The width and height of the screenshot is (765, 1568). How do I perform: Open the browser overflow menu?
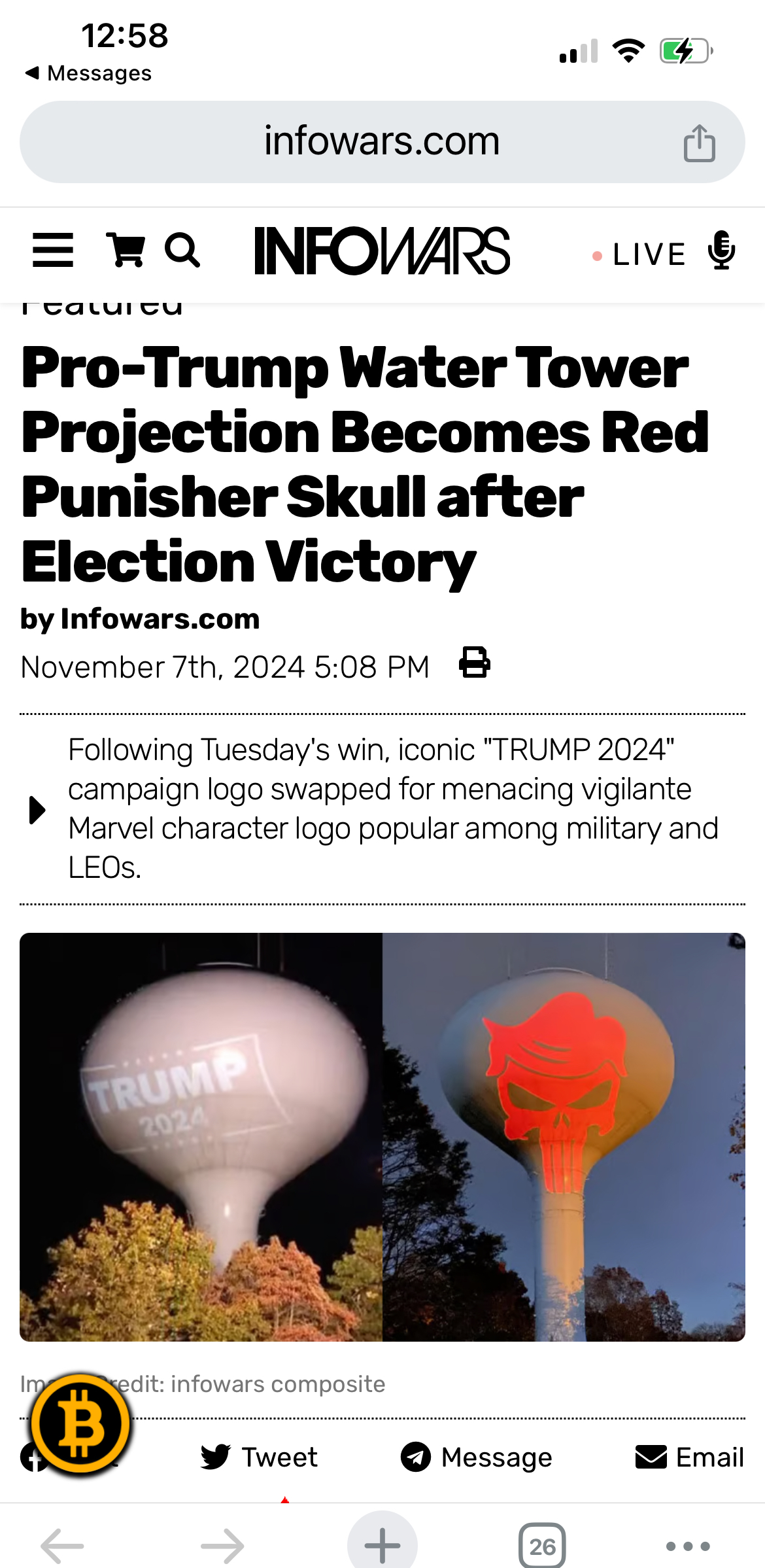[x=688, y=1546]
